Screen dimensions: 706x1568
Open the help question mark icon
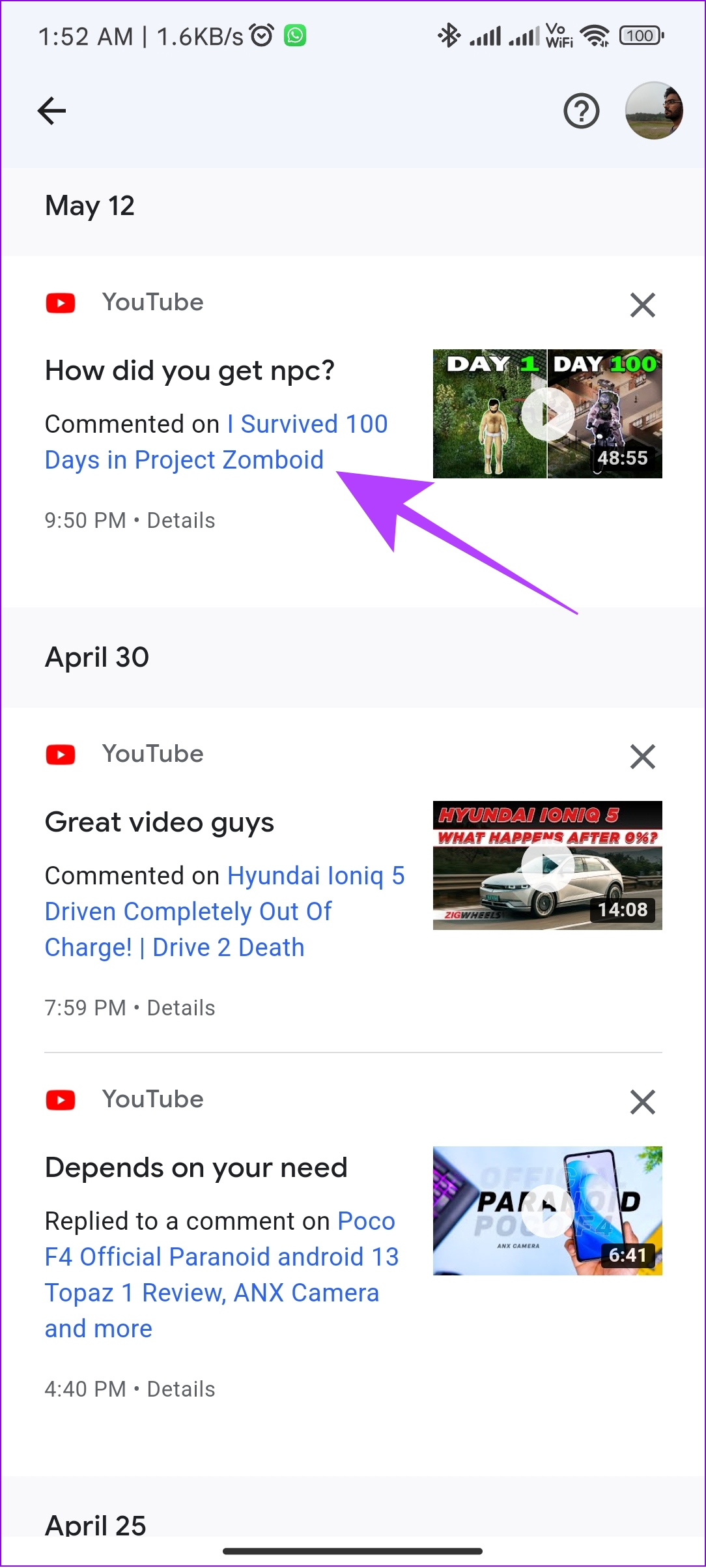pos(581,111)
